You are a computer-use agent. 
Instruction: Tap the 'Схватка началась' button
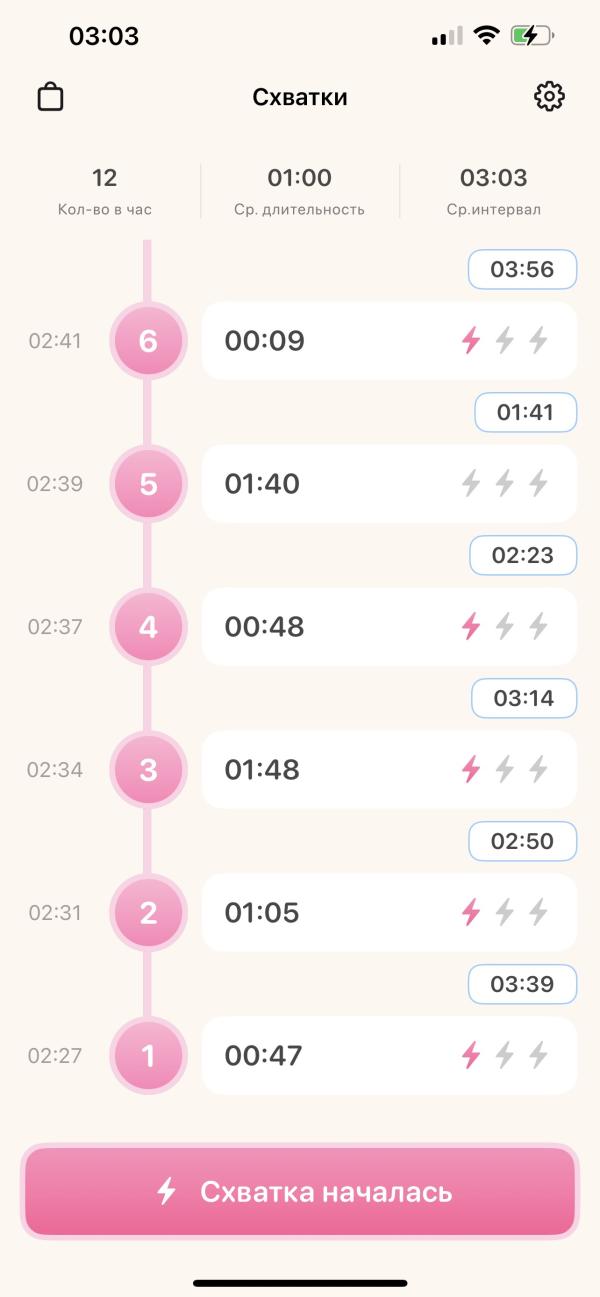(300, 1191)
